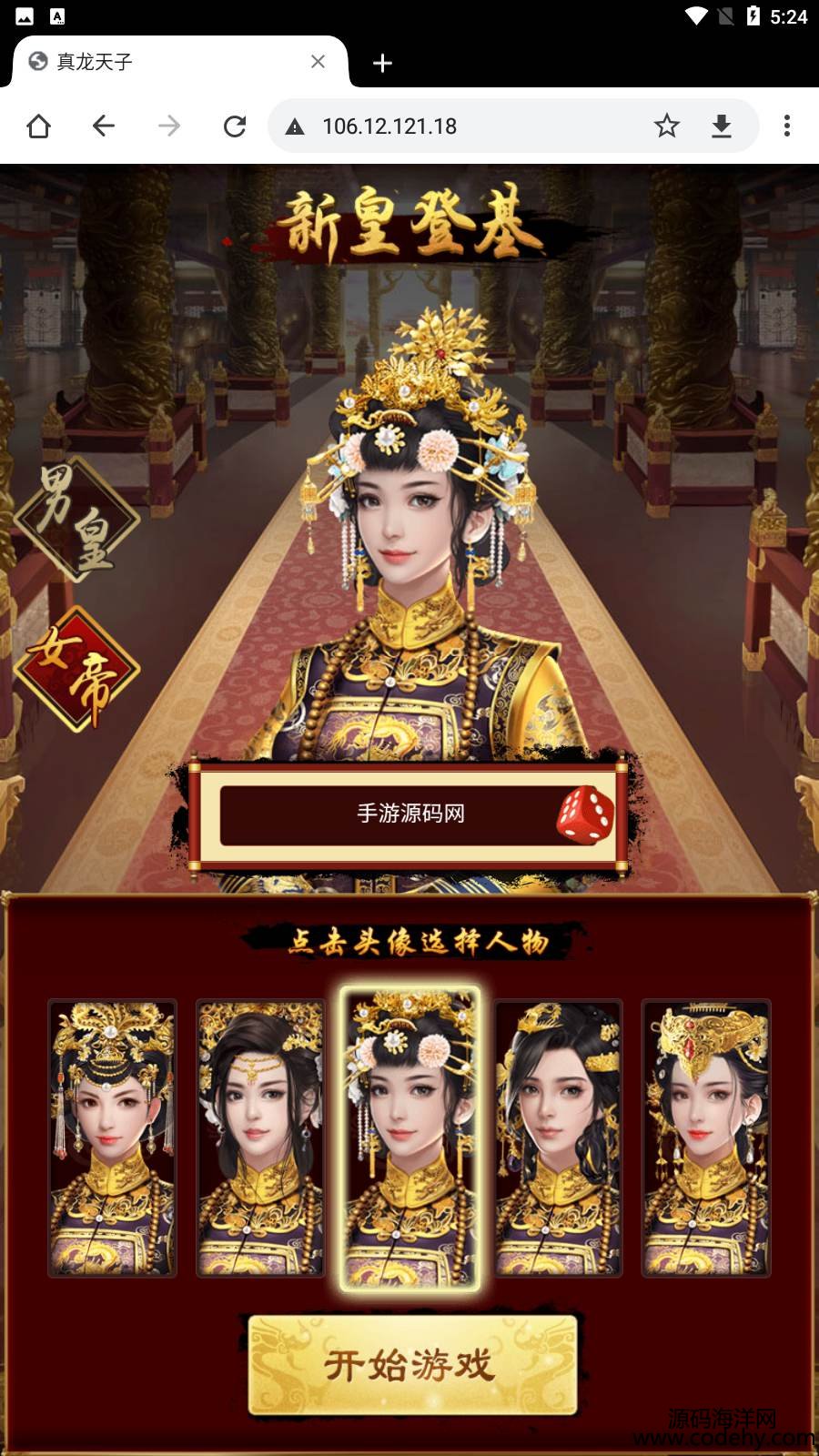Select the 女帝 female emperor option
819x1456 pixels.
coord(76,669)
